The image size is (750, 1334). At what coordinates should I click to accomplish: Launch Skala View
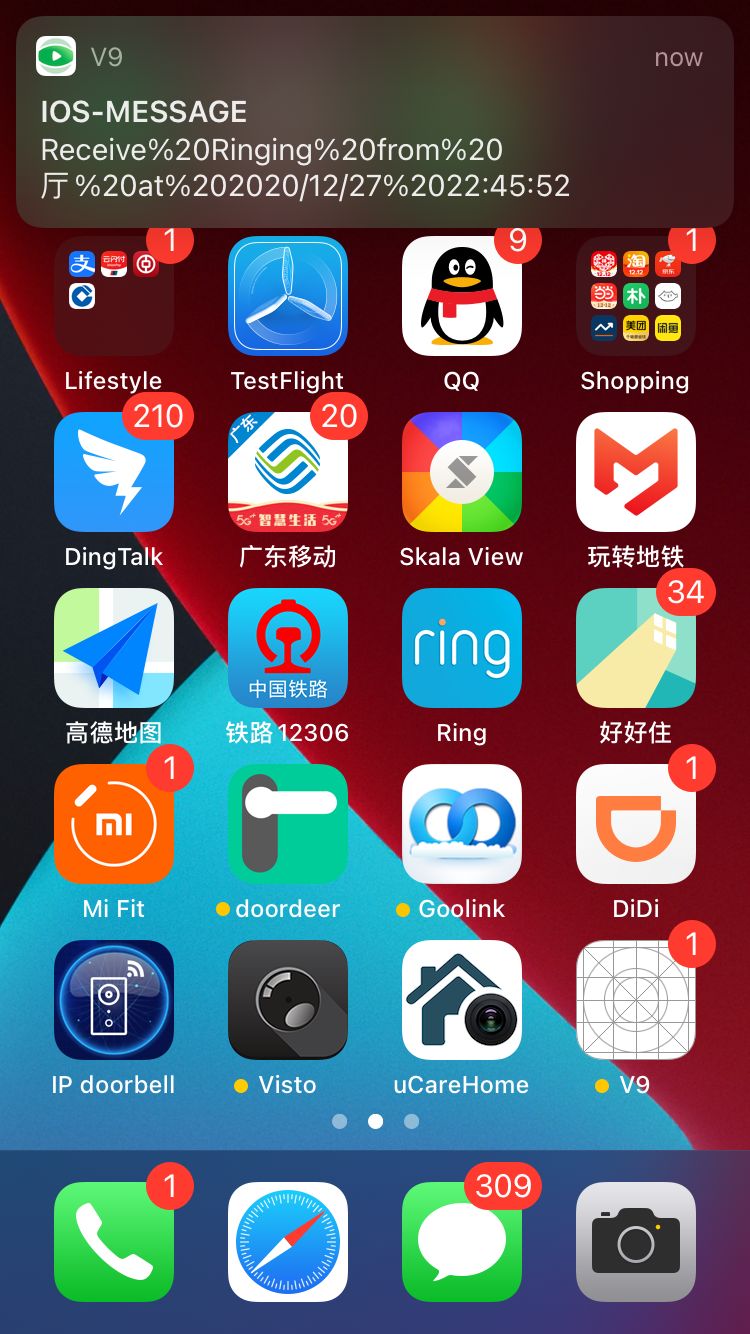(x=462, y=472)
